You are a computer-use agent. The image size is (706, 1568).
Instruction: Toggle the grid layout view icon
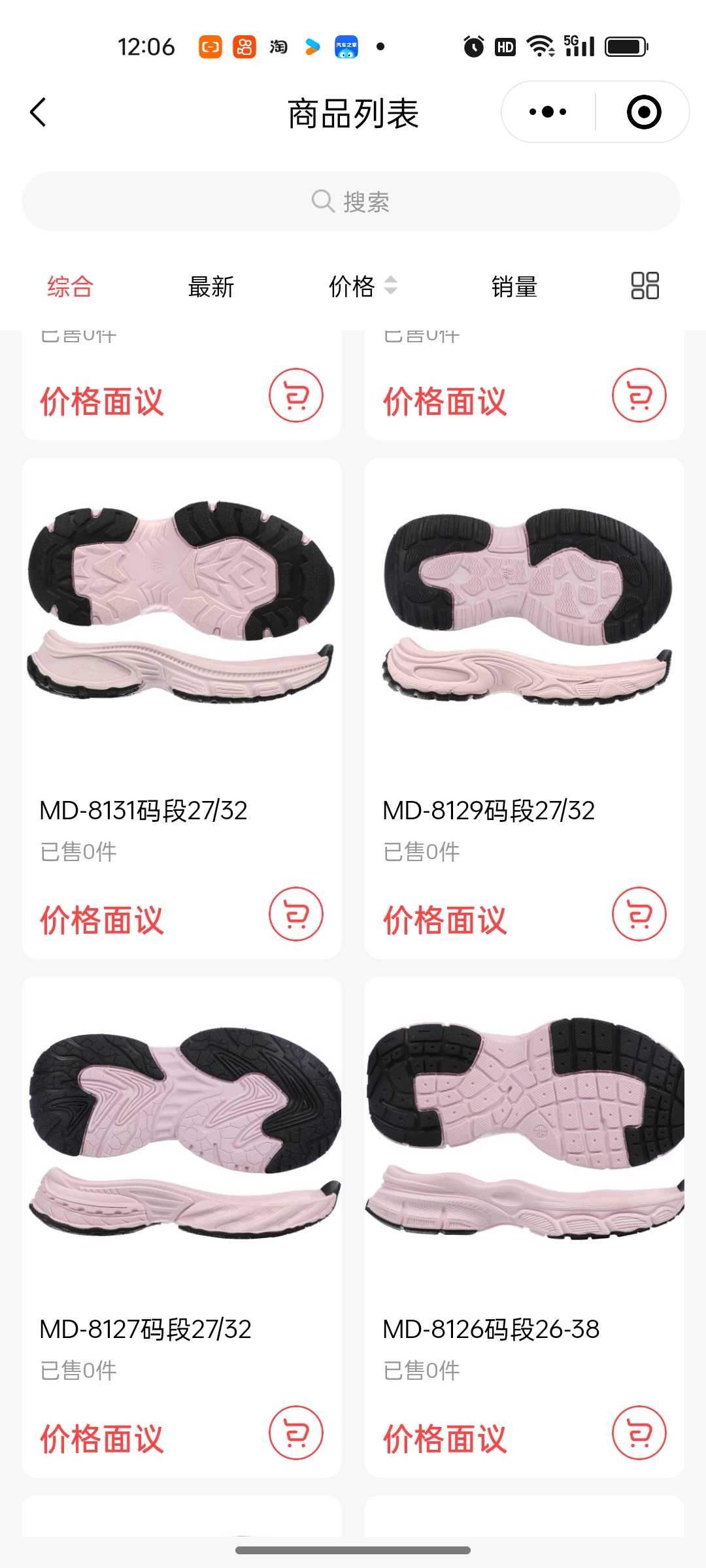pos(645,286)
